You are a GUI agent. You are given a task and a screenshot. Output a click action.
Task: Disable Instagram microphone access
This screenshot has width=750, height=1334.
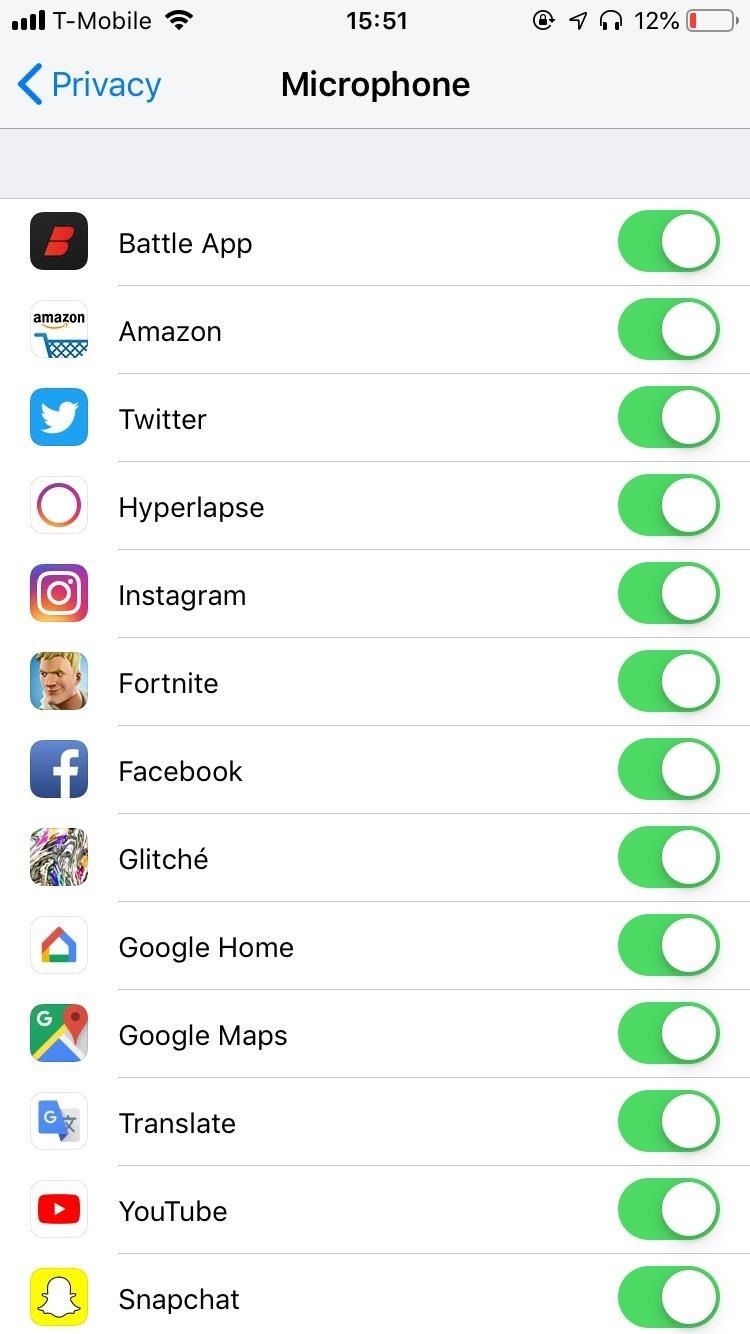point(668,594)
